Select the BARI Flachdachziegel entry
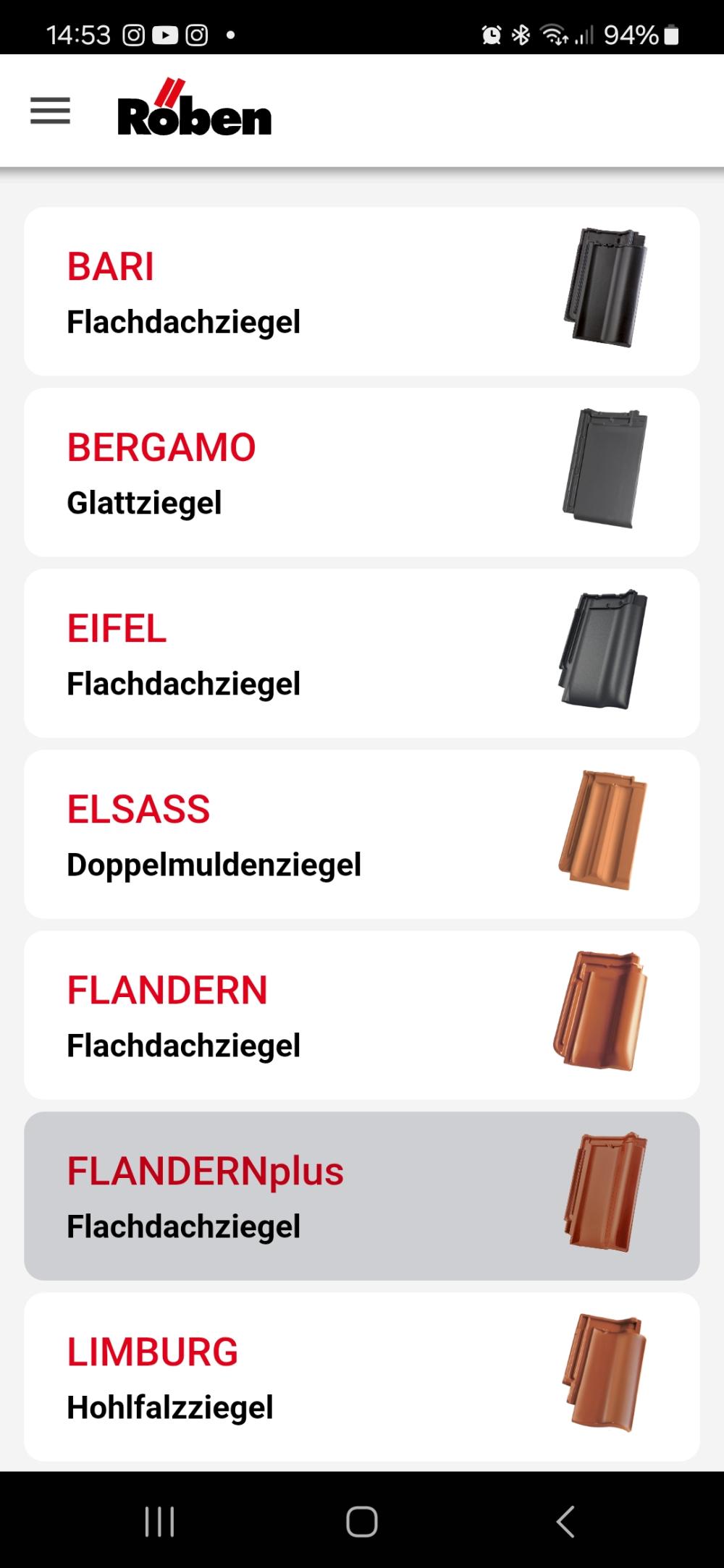Image resolution: width=724 pixels, height=1568 pixels. pos(290,291)
